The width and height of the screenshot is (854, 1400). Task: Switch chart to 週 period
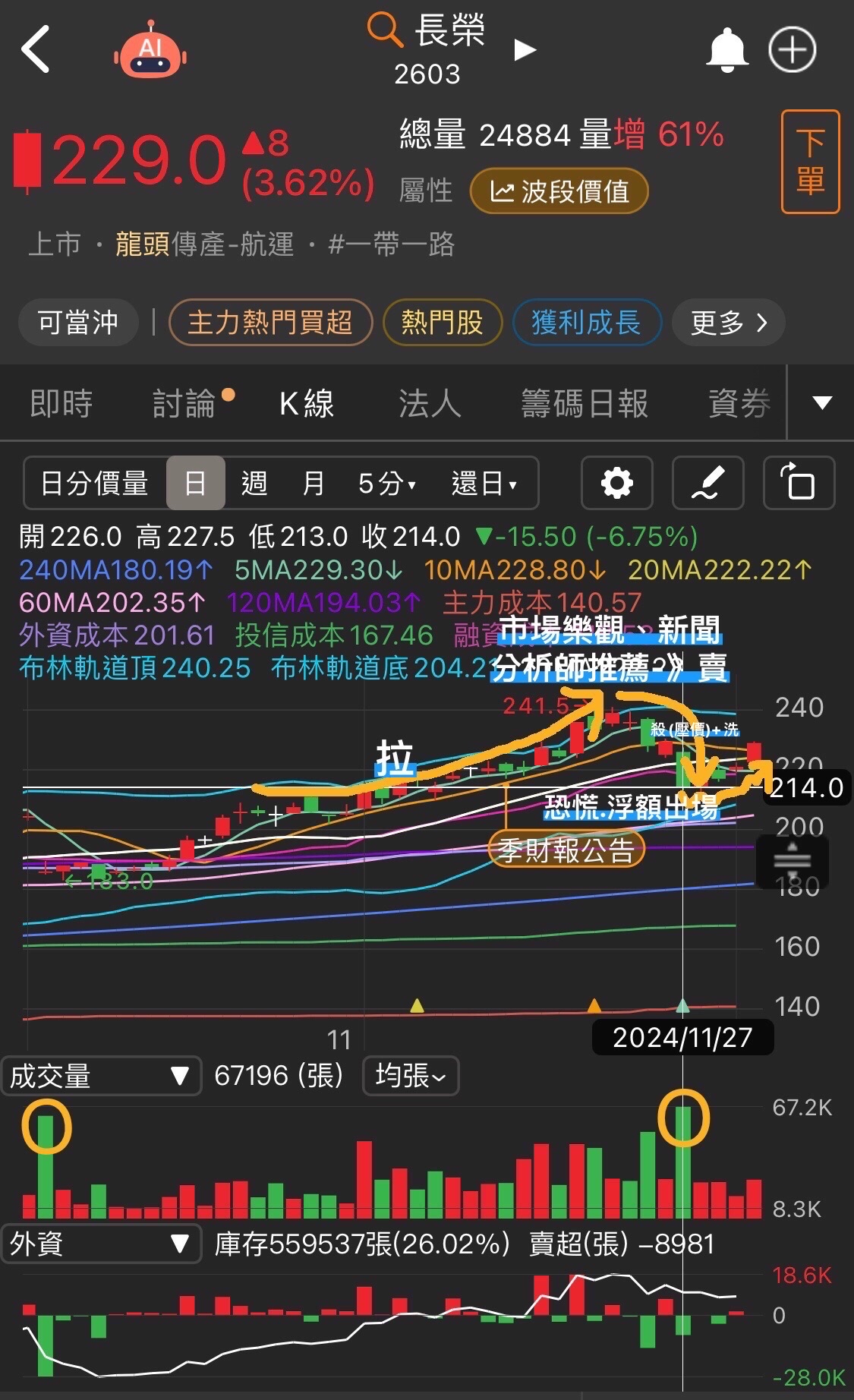click(254, 483)
